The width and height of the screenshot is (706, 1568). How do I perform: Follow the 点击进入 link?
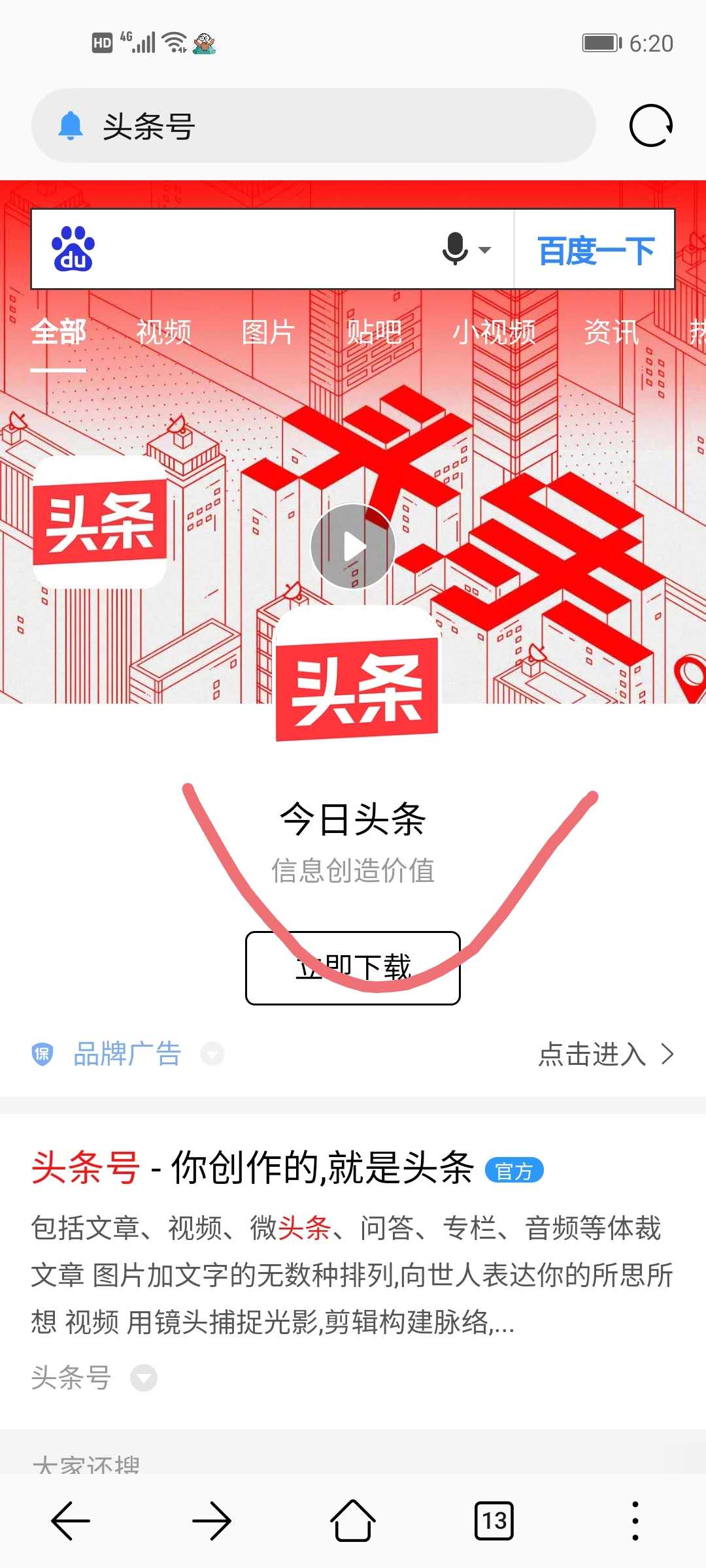tap(592, 1054)
